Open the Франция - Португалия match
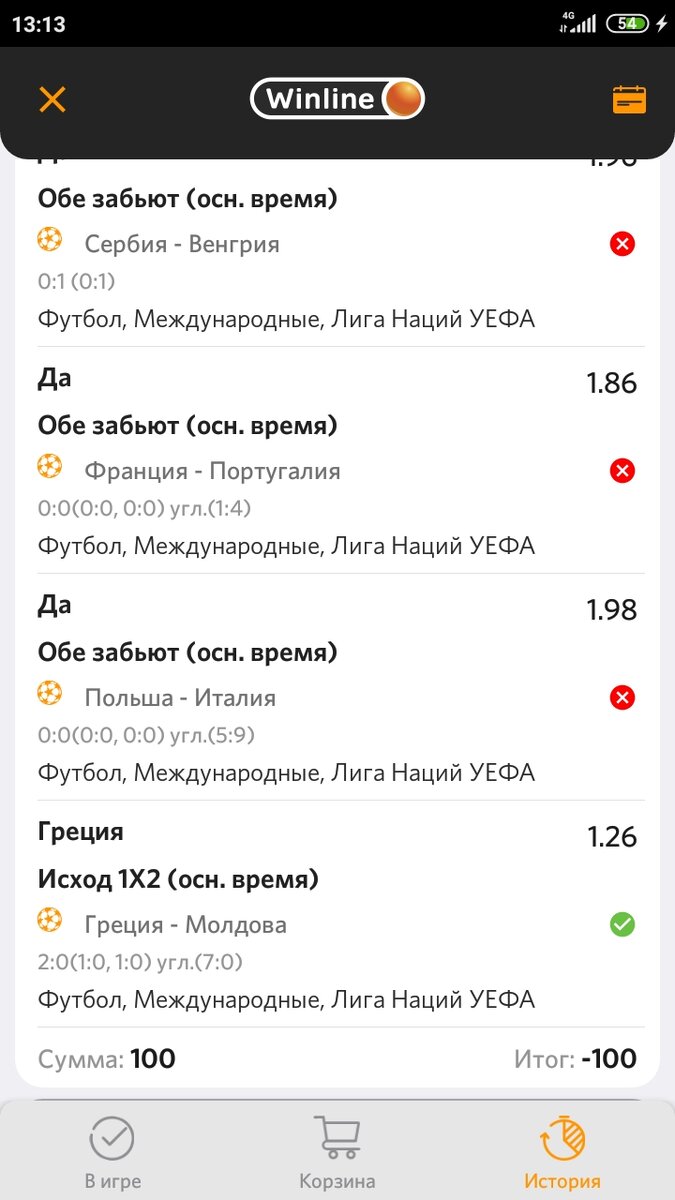This screenshot has width=675, height=1200. pyautogui.click(x=212, y=470)
